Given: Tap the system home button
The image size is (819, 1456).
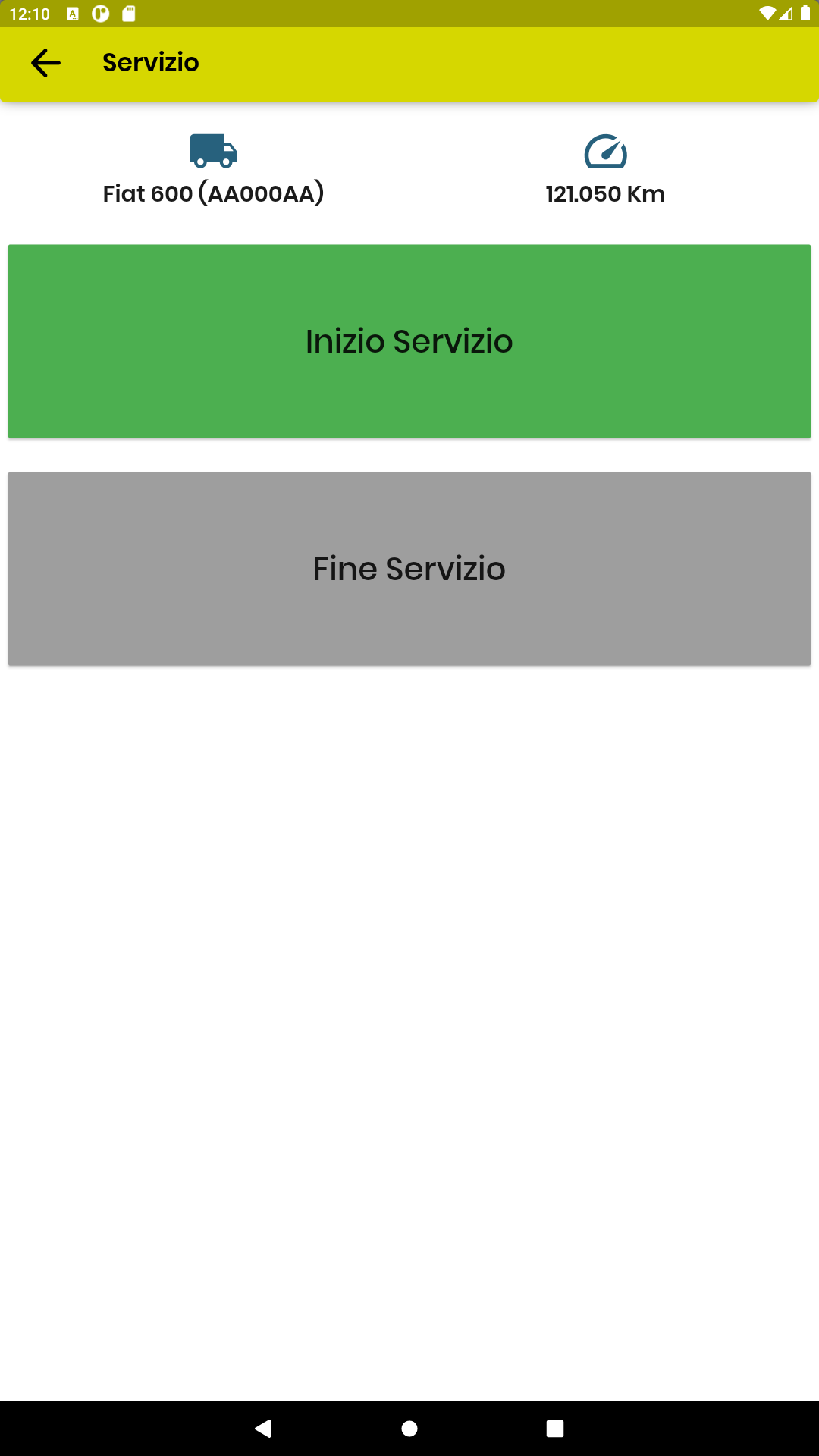Looking at the screenshot, I should click(409, 1429).
